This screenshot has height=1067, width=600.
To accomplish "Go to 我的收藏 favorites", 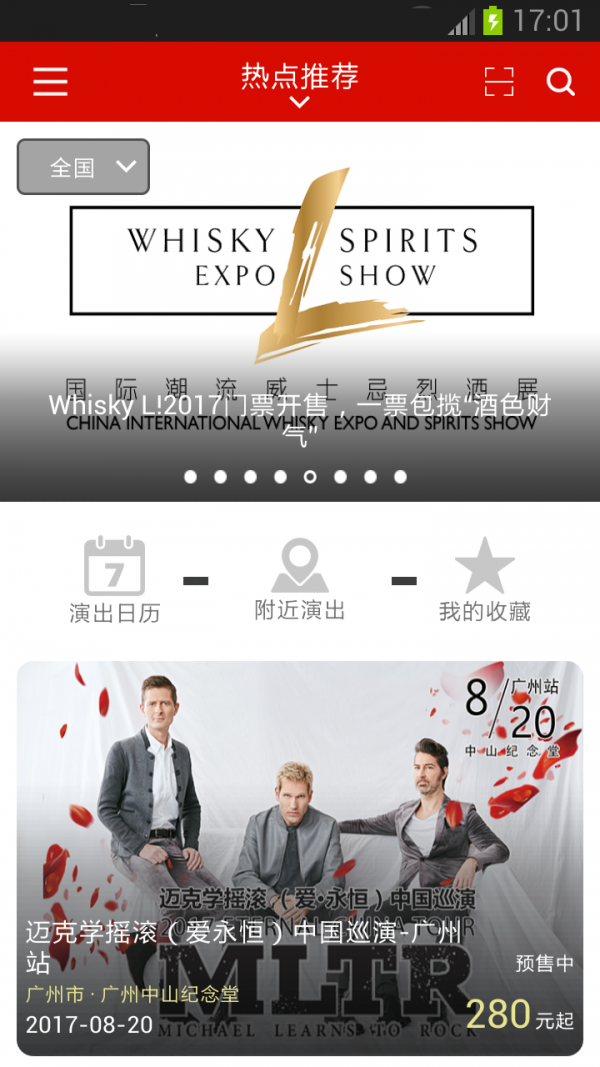I will click(485, 582).
